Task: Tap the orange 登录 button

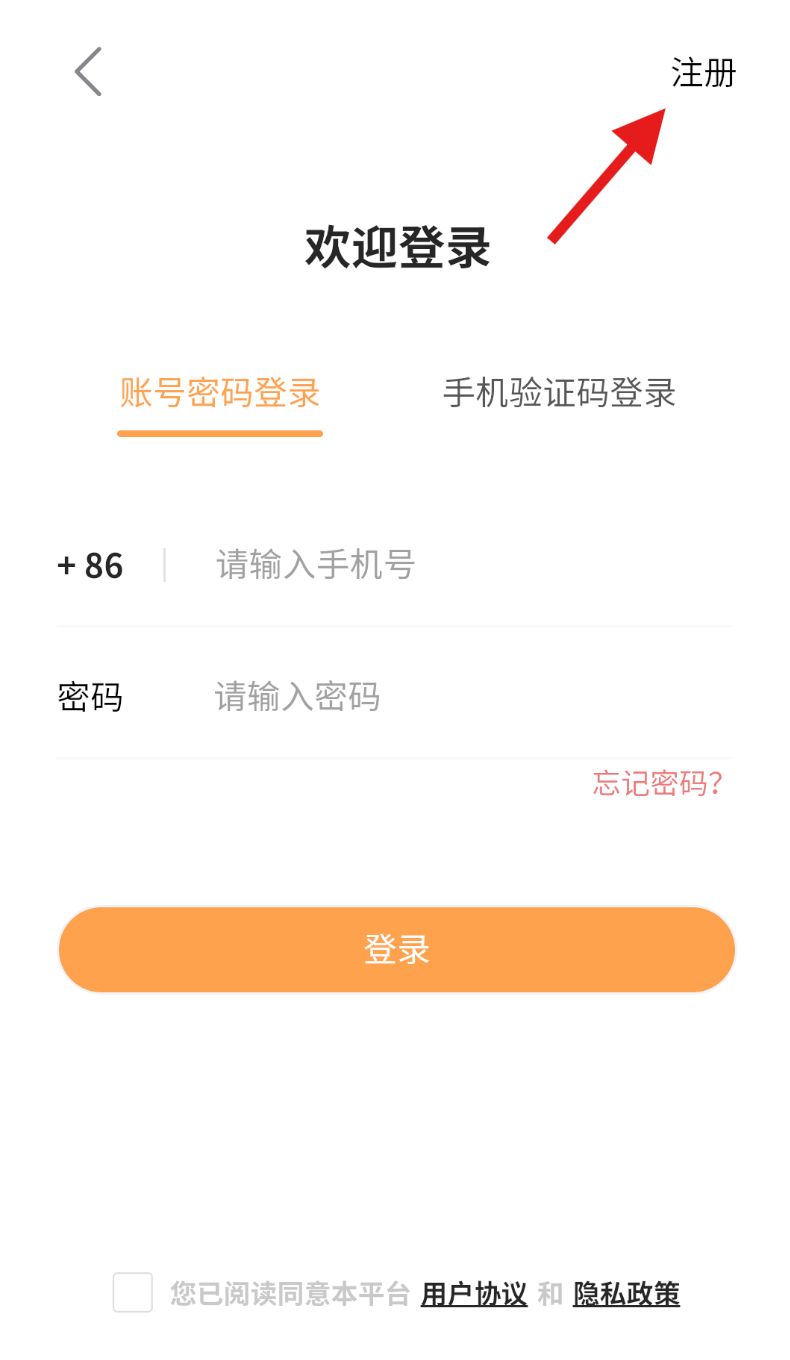Action: [397, 949]
